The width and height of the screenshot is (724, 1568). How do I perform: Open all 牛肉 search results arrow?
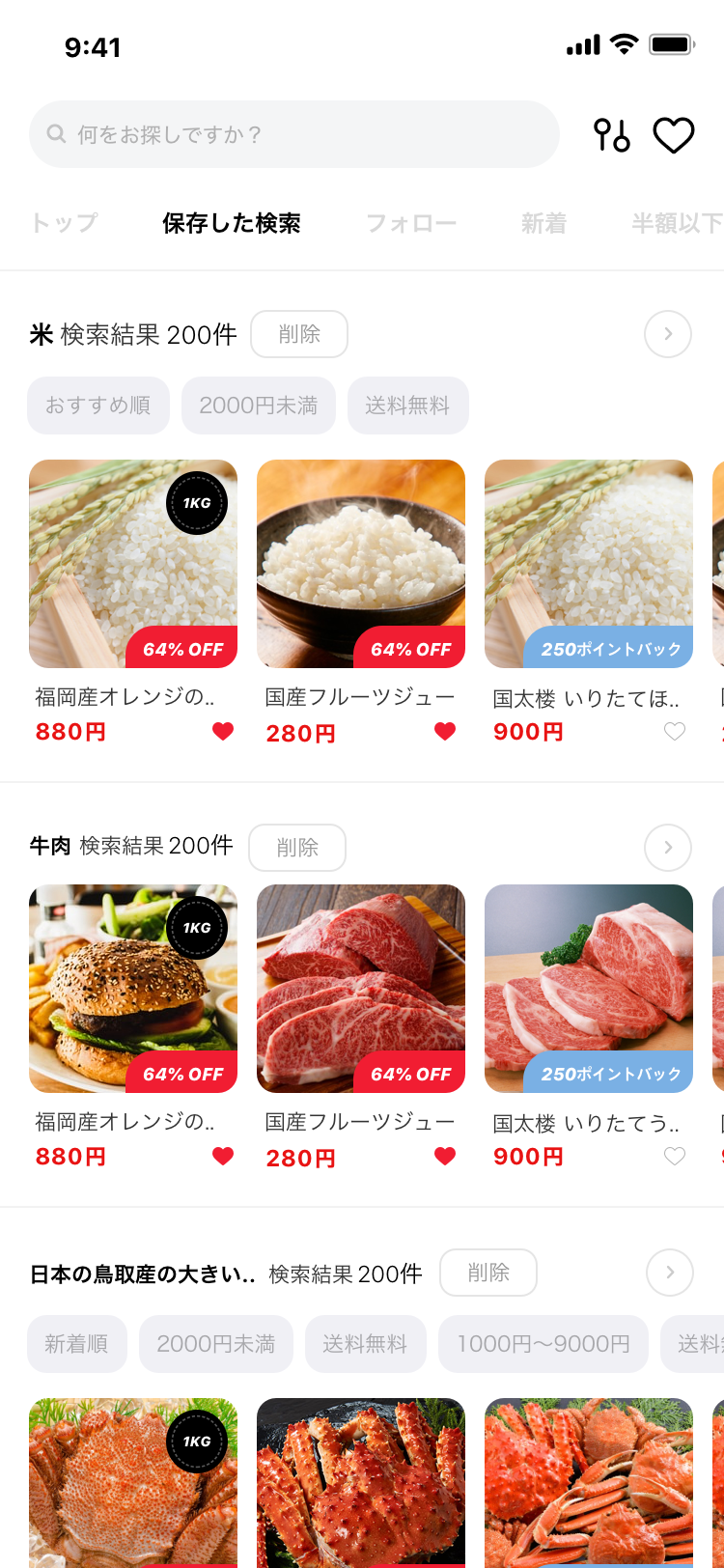668,848
